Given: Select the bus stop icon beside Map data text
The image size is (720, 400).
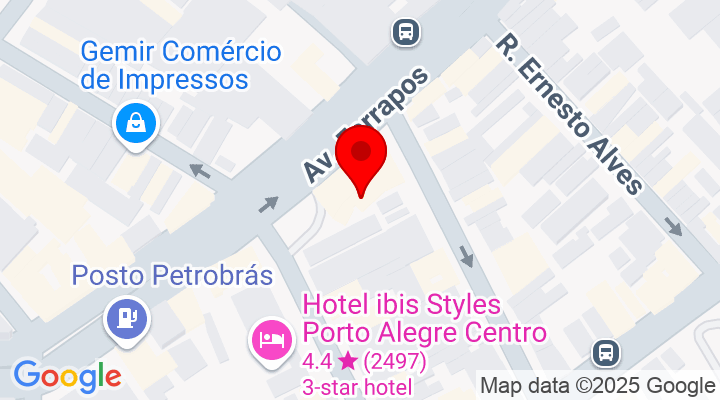Looking at the screenshot, I should (605, 352).
